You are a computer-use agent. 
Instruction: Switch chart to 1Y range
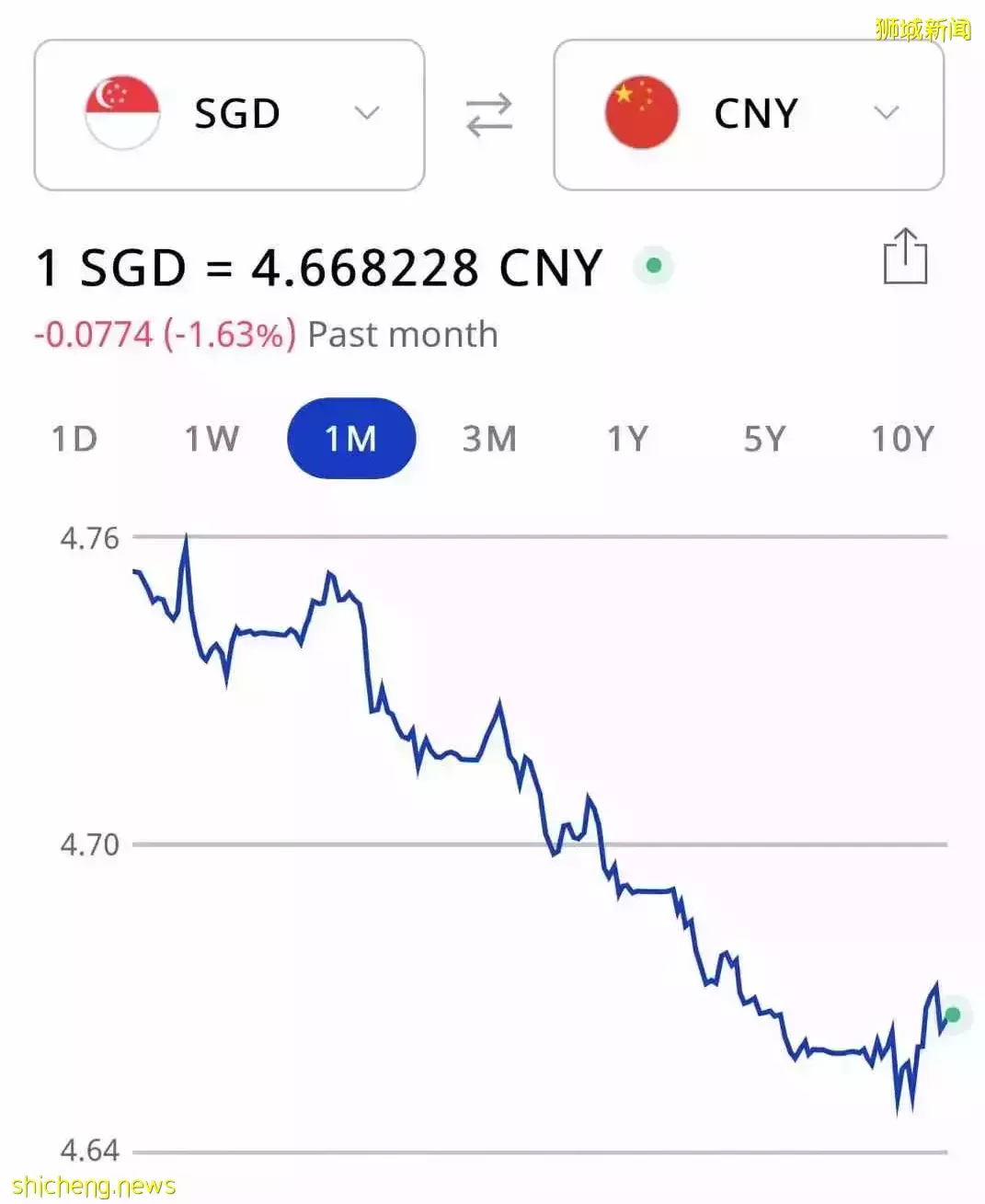(627, 439)
